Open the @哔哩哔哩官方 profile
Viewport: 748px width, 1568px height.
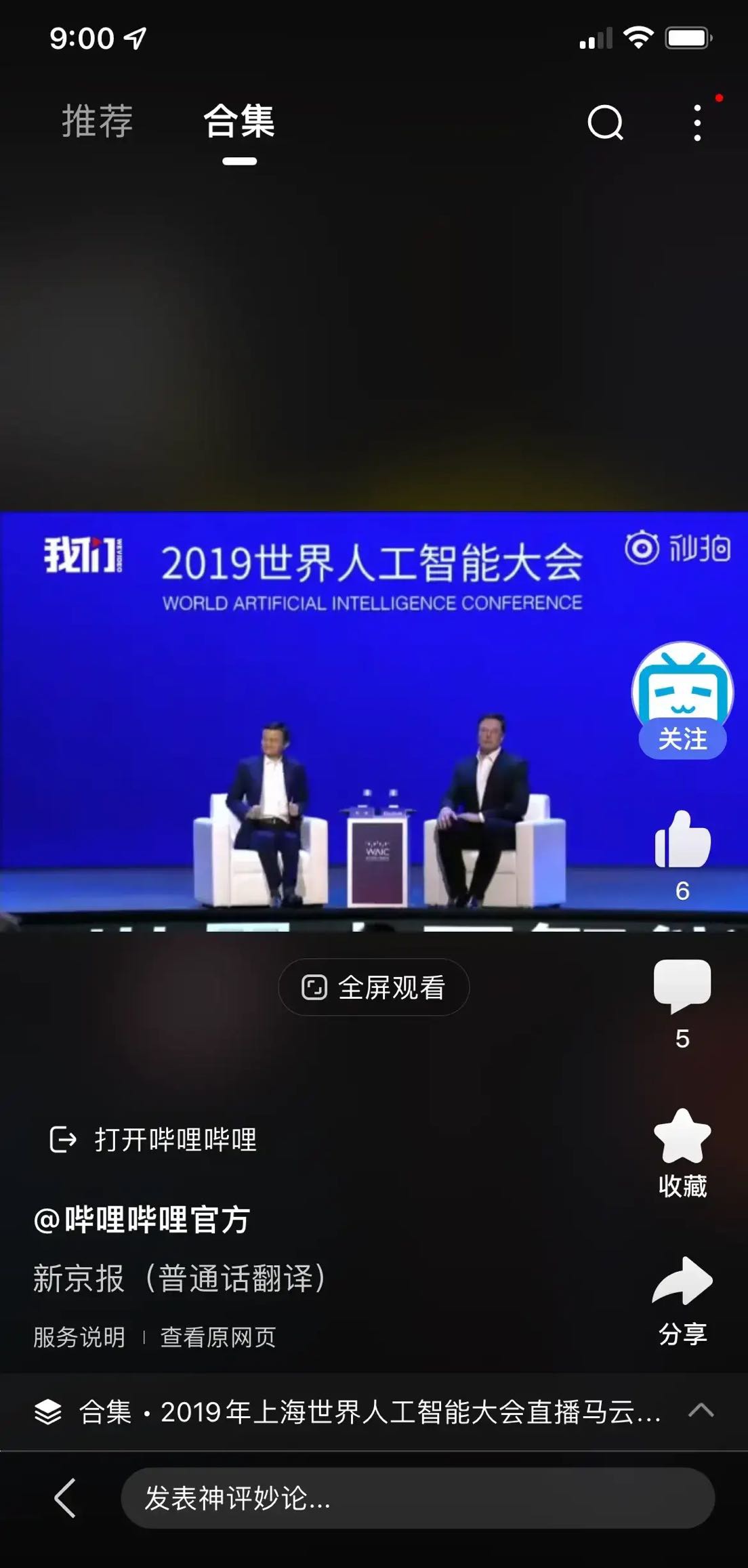(x=142, y=1220)
